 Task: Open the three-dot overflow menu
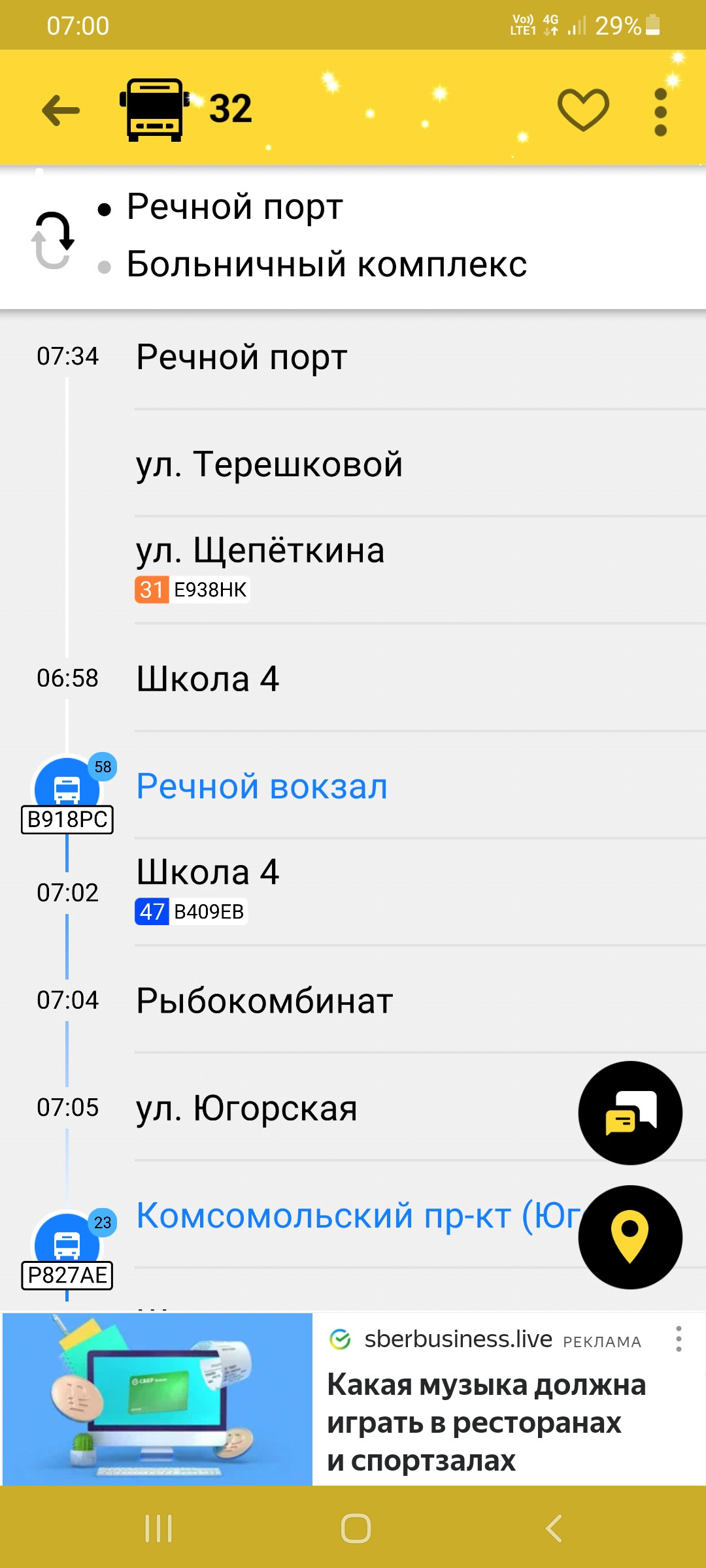[x=660, y=112]
